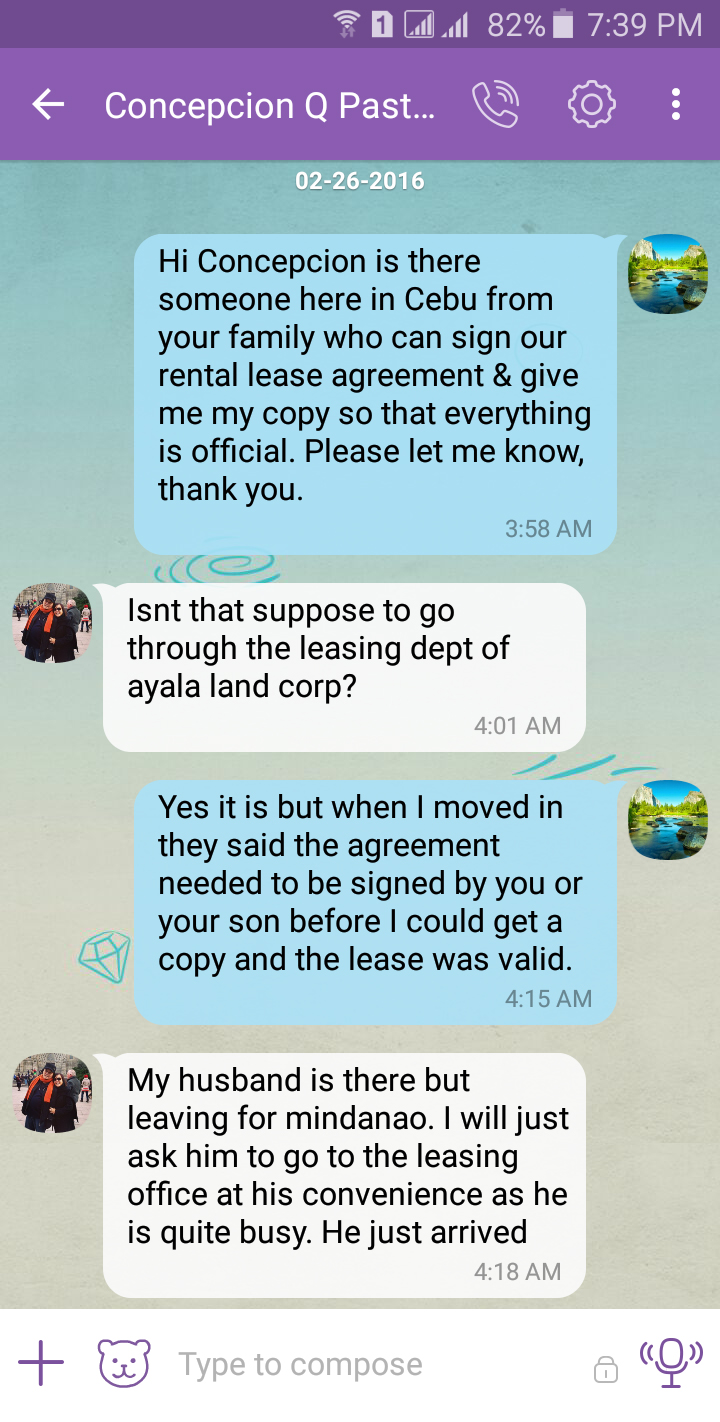The width and height of the screenshot is (720, 1422).
Task: Go back from the Concepcion chat
Action: 48,104
